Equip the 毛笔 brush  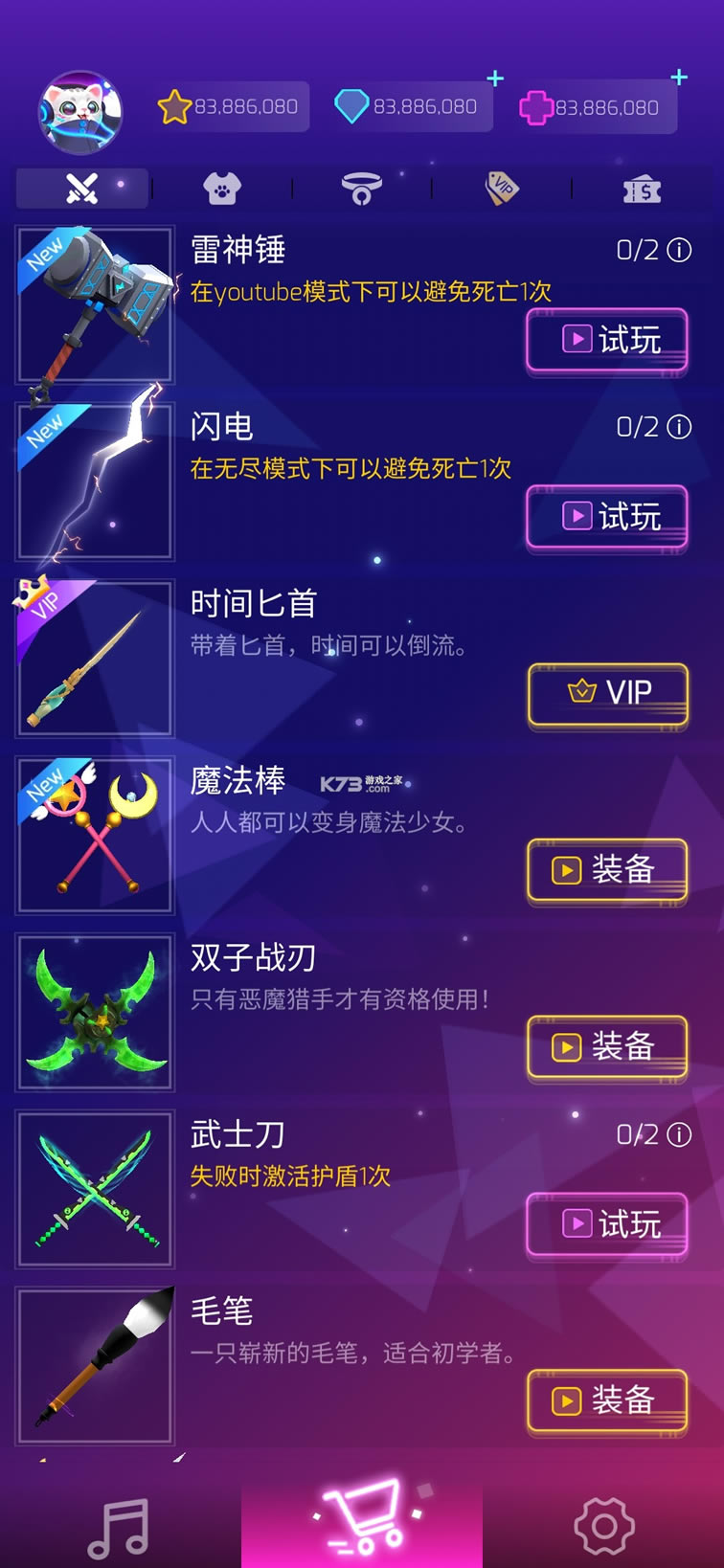[607, 1400]
